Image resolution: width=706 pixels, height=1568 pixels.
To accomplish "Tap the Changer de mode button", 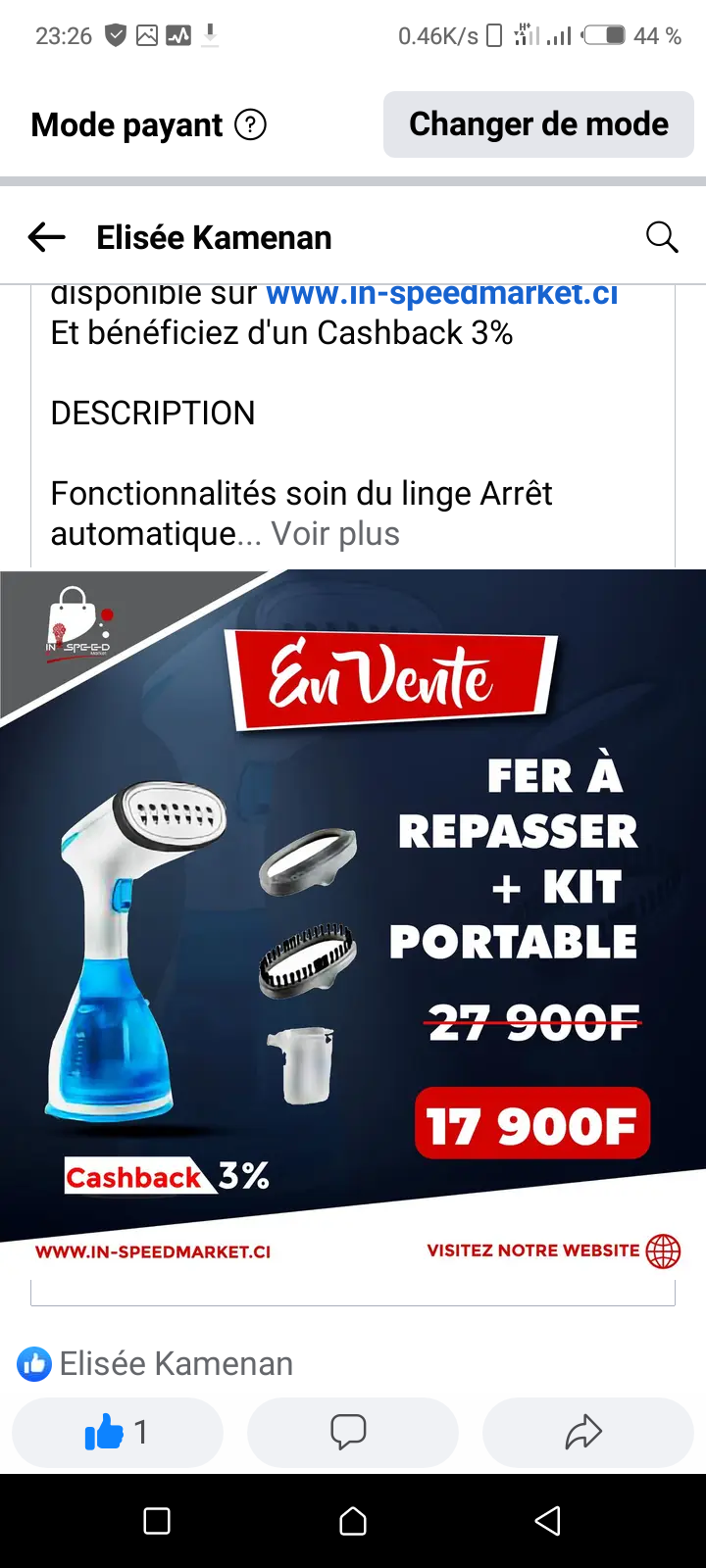I will (538, 124).
